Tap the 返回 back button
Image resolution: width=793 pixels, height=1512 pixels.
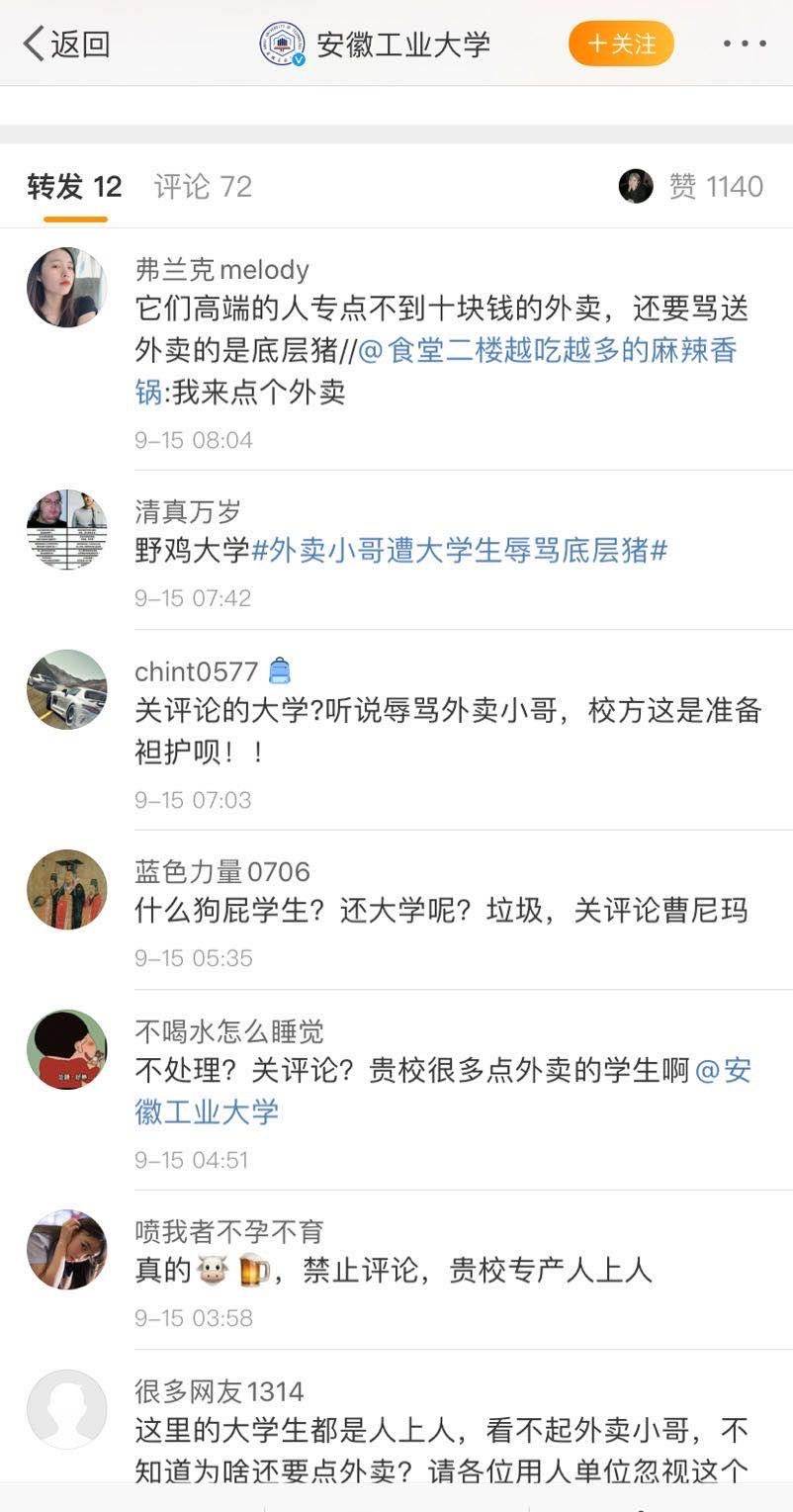pos(66,44)
